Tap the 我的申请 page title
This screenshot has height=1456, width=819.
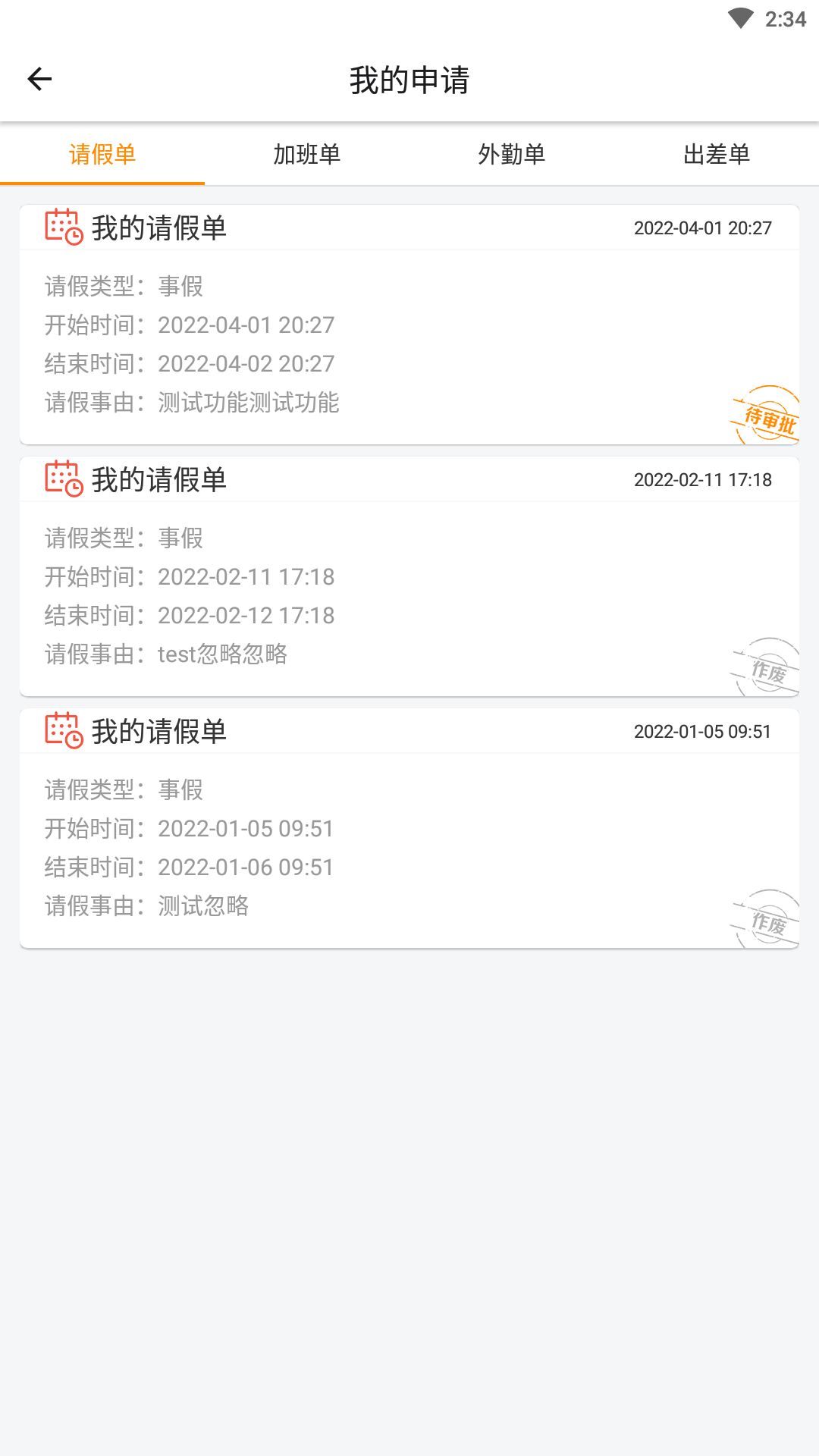click(409, 78)
